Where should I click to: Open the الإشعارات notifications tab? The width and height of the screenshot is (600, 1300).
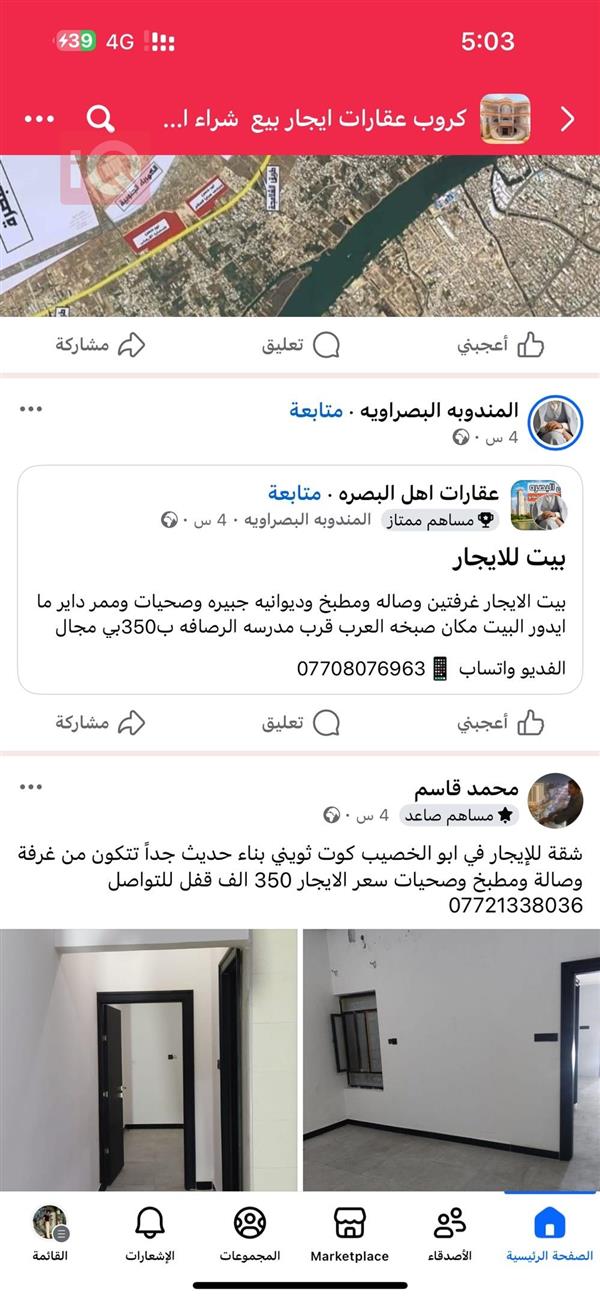point(150,1234)
